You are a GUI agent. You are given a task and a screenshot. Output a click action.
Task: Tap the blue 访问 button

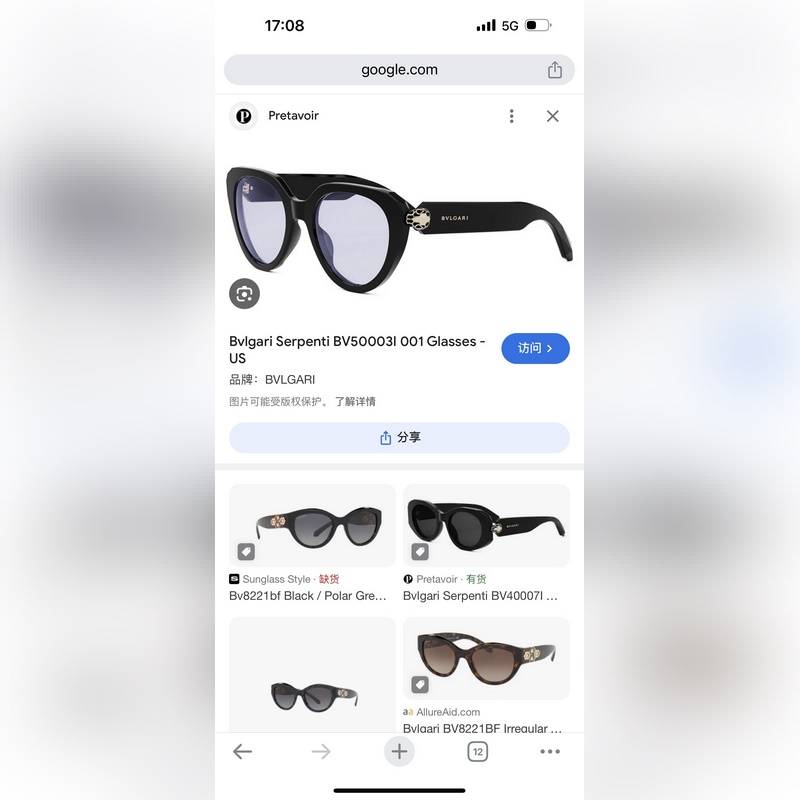(535, 348)
